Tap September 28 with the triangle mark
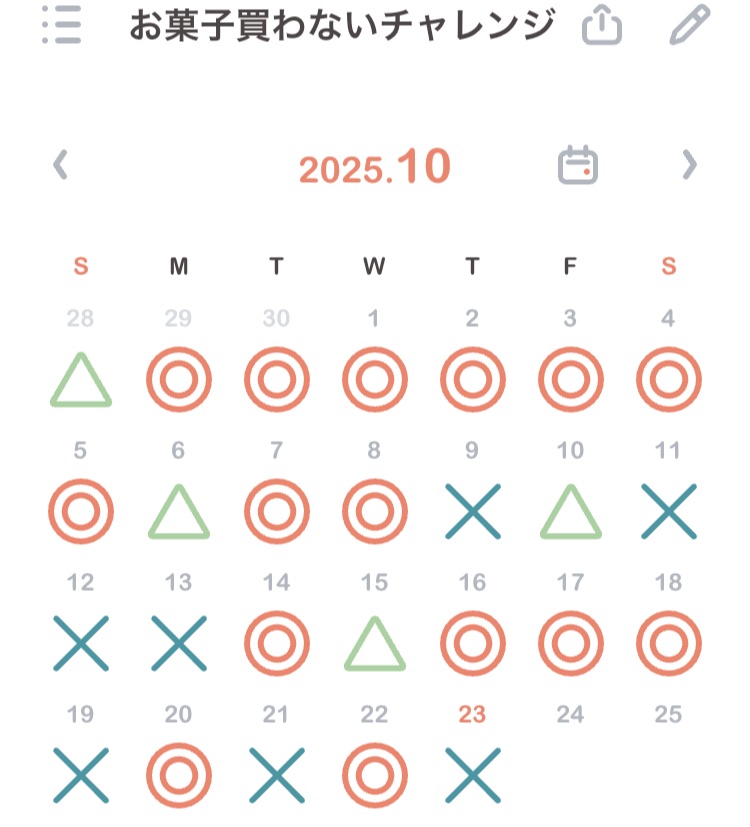 pos(81,381)
